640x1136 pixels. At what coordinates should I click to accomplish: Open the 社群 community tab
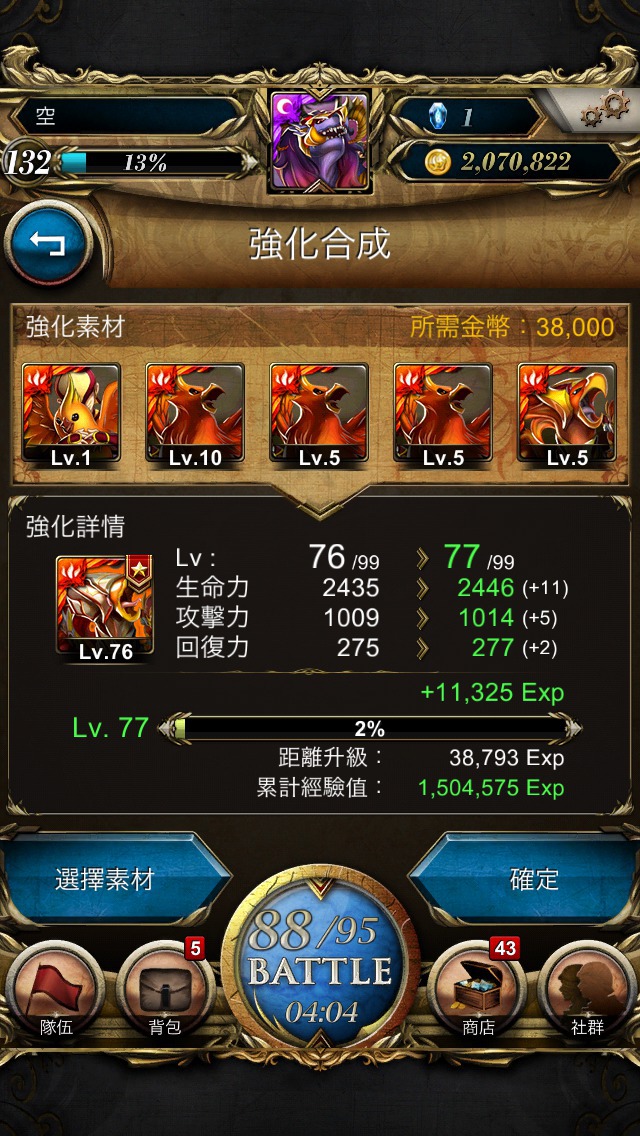coord(587,991)
